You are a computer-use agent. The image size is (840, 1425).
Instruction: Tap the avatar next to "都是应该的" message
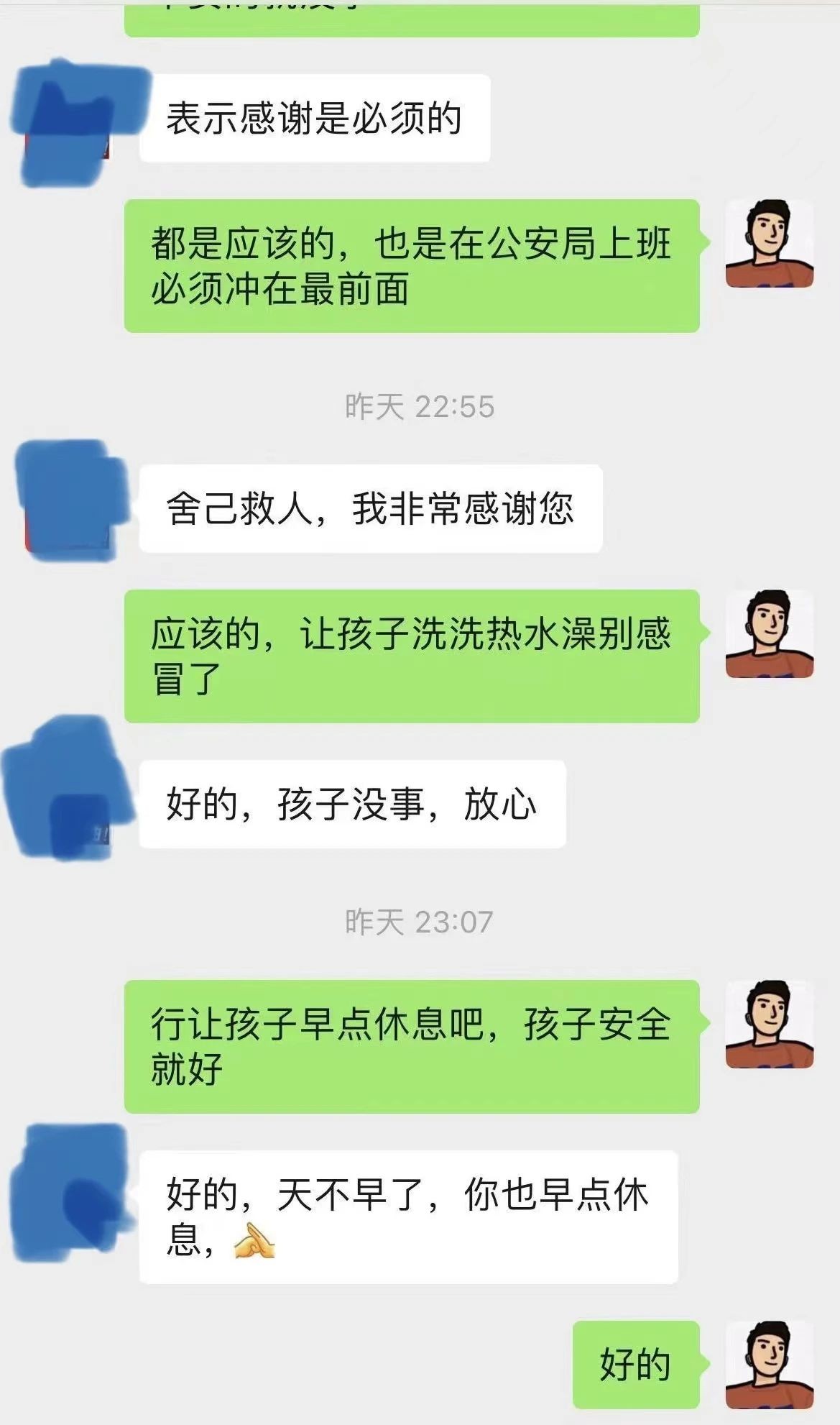[x=769, y=243]
